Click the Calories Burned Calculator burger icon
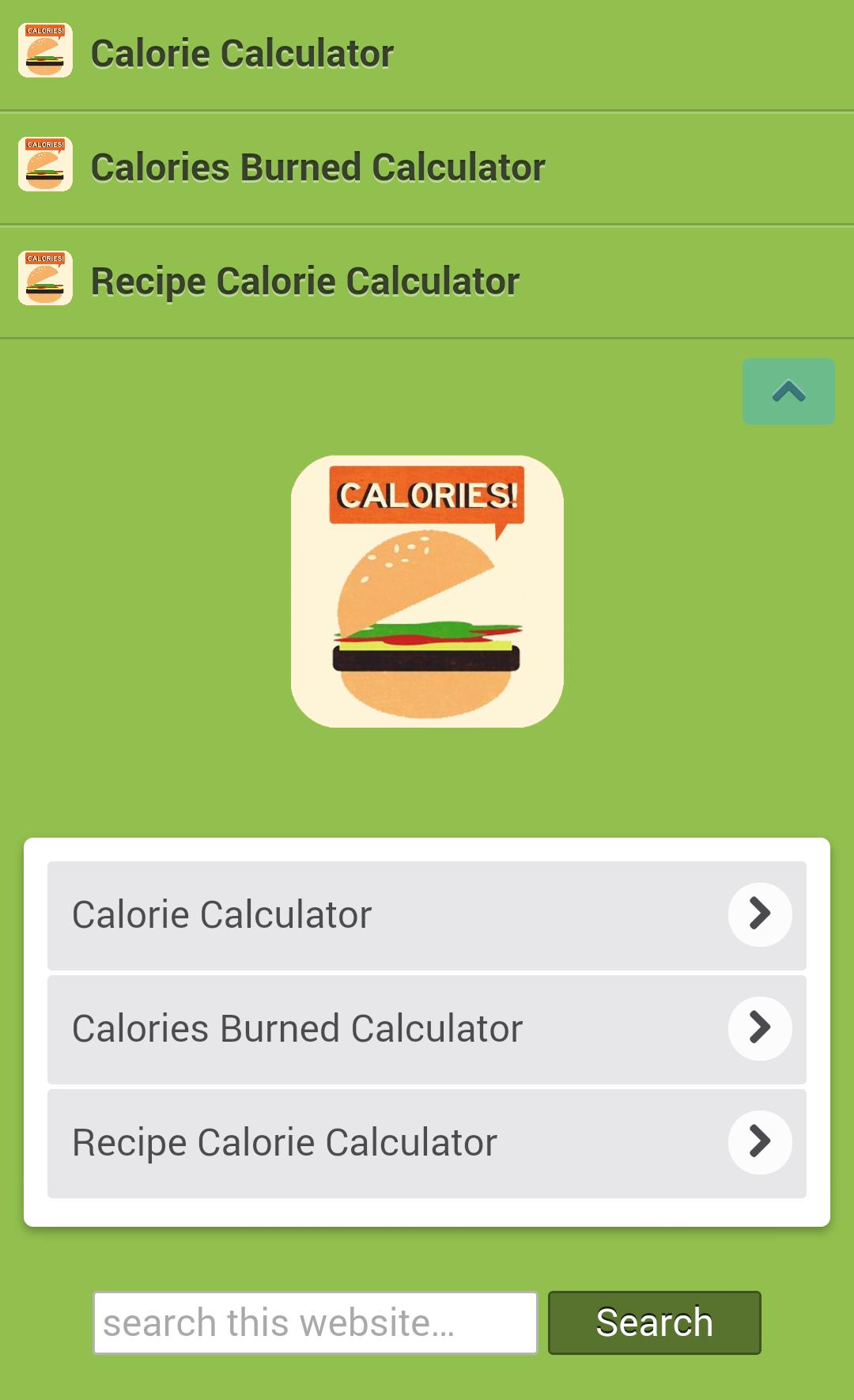Screen dimensions: 854x1400 [x=45, y=166]
